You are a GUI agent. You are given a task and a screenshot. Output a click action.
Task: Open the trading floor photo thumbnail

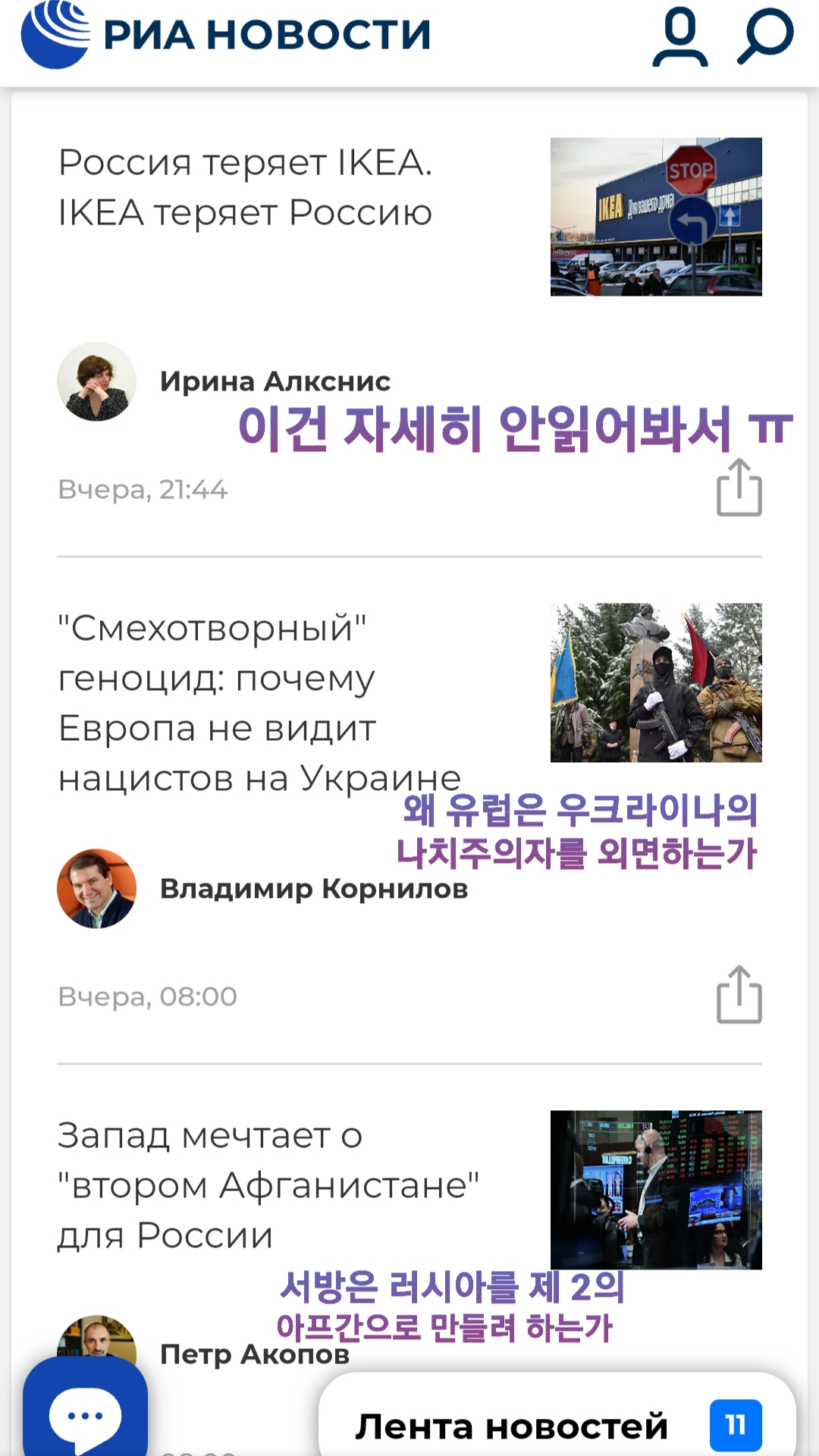(656, 1189)
